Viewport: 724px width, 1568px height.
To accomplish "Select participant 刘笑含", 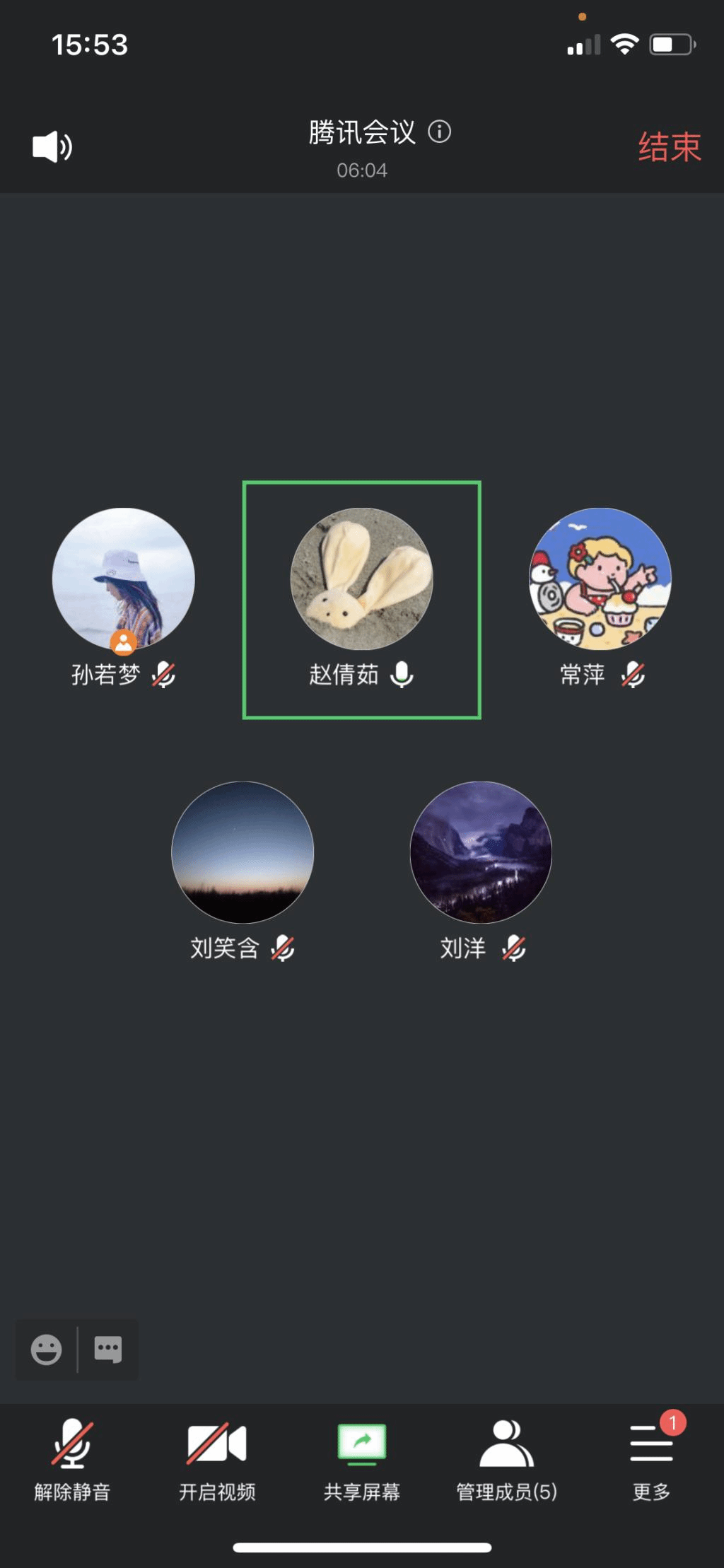I will 243,852.
